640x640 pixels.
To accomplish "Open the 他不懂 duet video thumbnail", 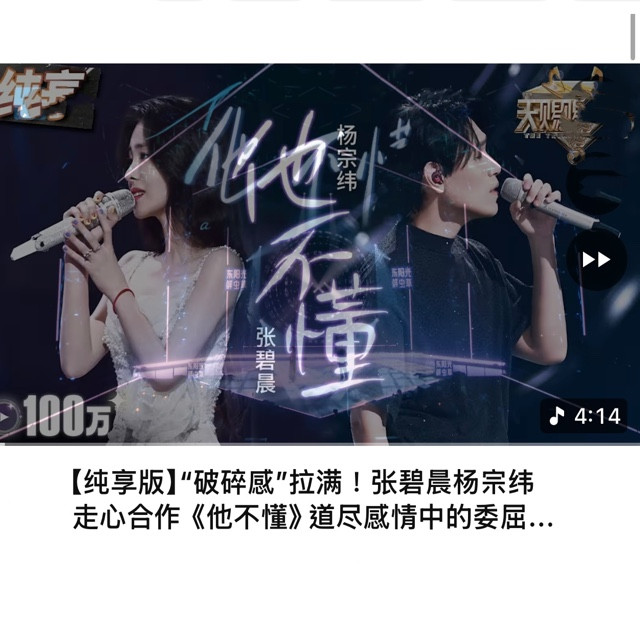I will pyautogui.click(x=320, y=254).
